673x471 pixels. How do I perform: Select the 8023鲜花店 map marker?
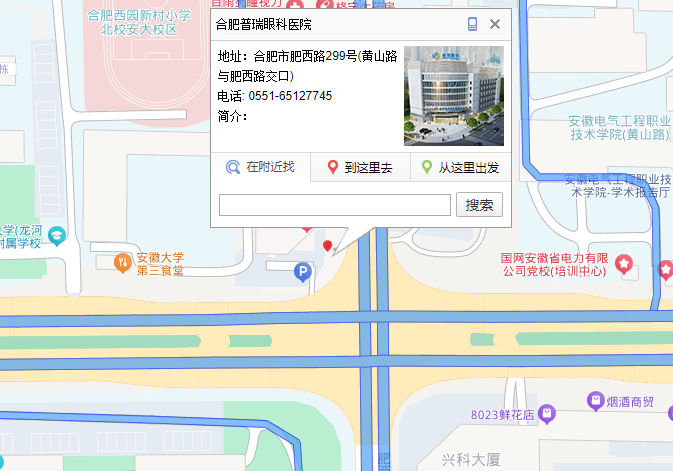coord(546,412)
